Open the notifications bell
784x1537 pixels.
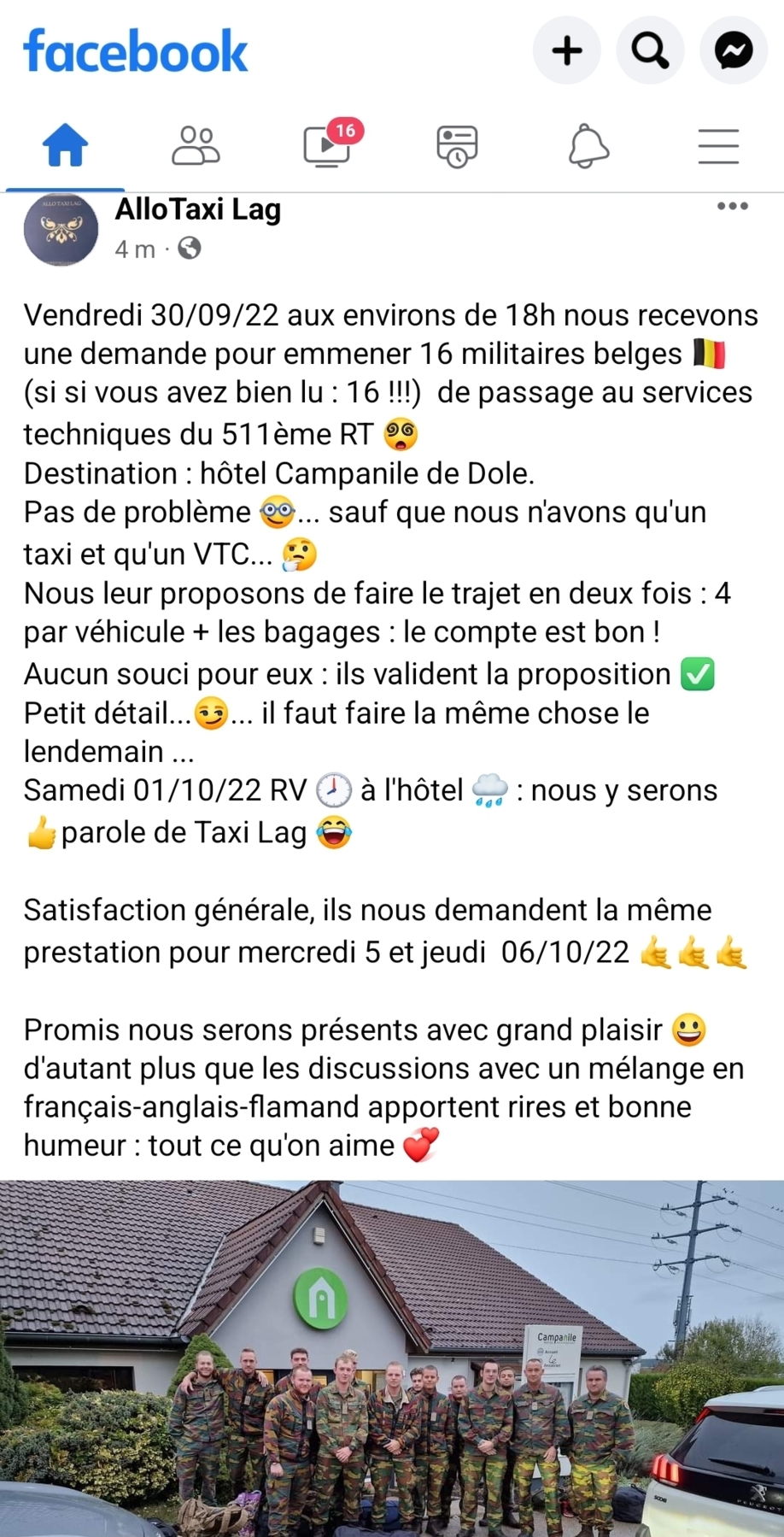(588, 146)
